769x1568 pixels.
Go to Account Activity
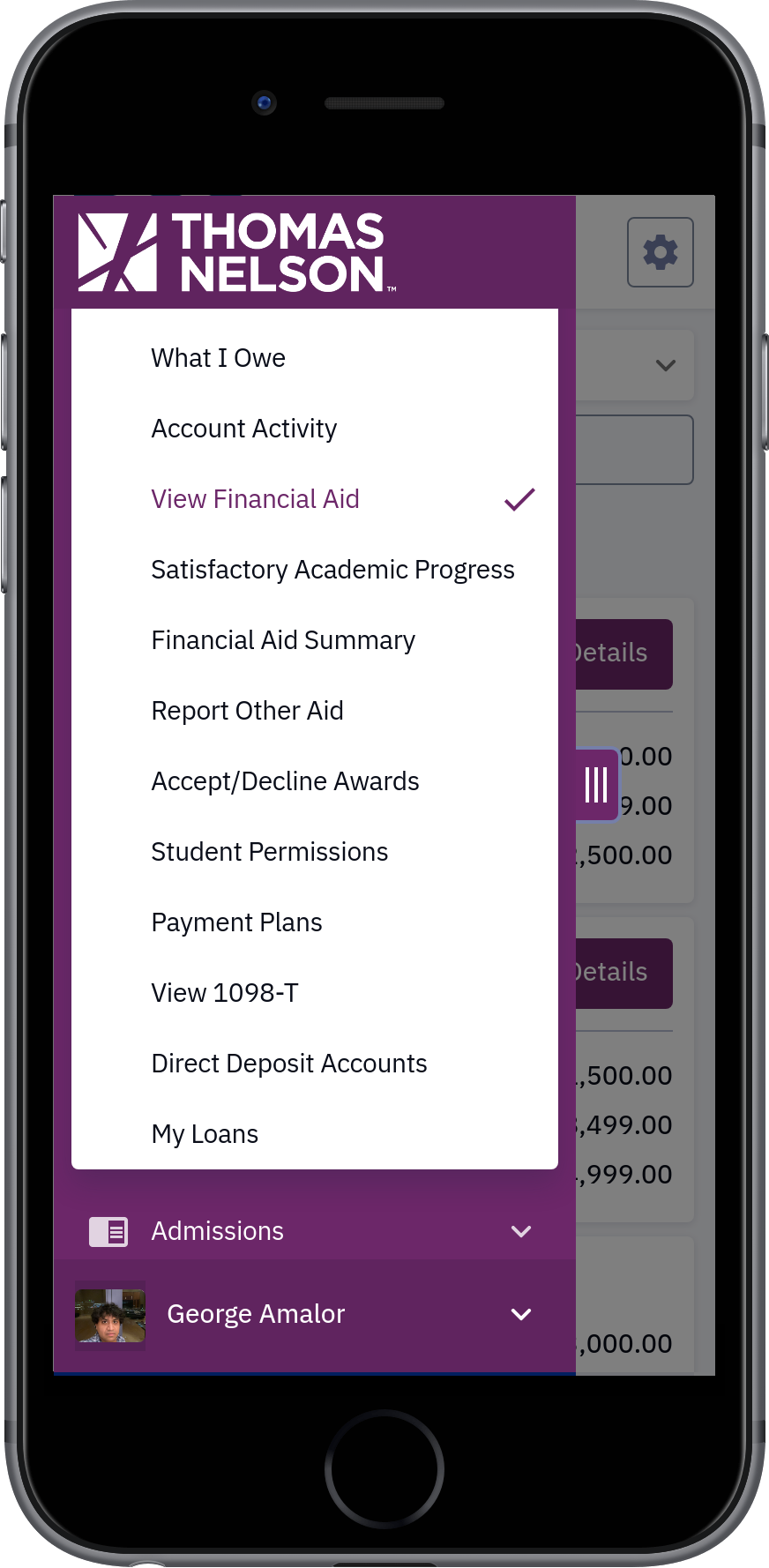pos(314,429)
